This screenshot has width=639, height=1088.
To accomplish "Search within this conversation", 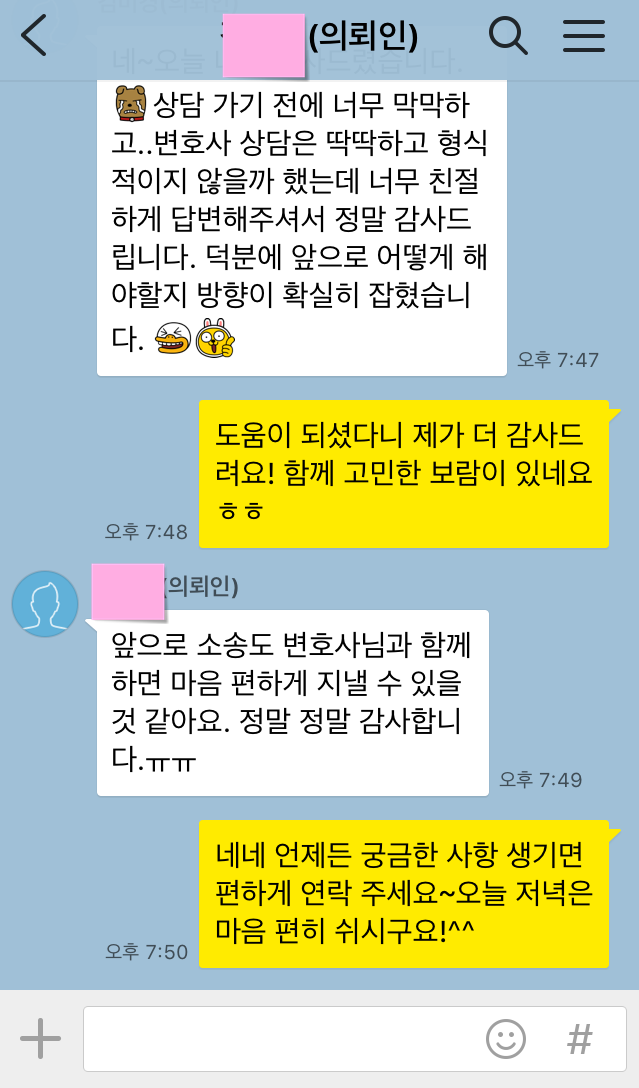I will pyautogui.click(x=507, y=36).
